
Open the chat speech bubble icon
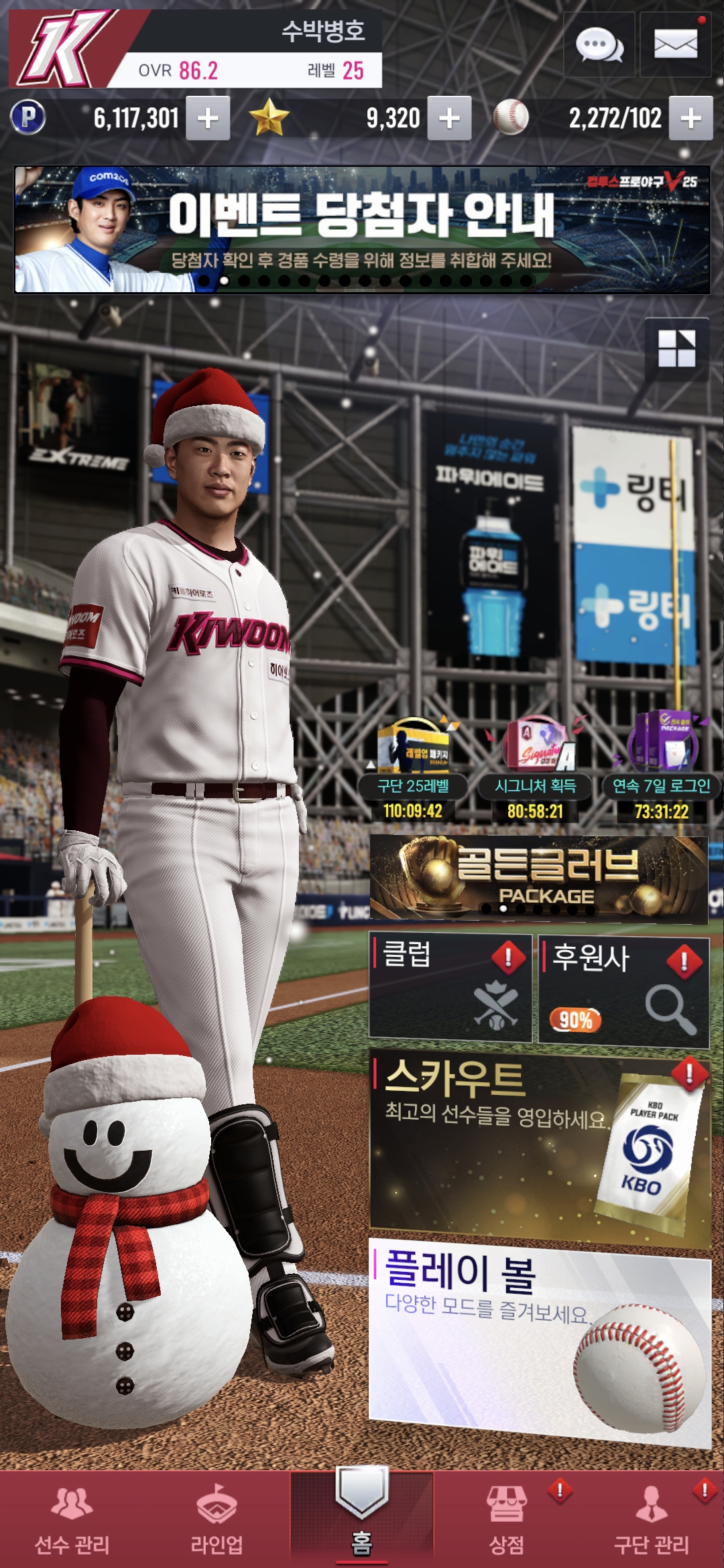(599, 46)
